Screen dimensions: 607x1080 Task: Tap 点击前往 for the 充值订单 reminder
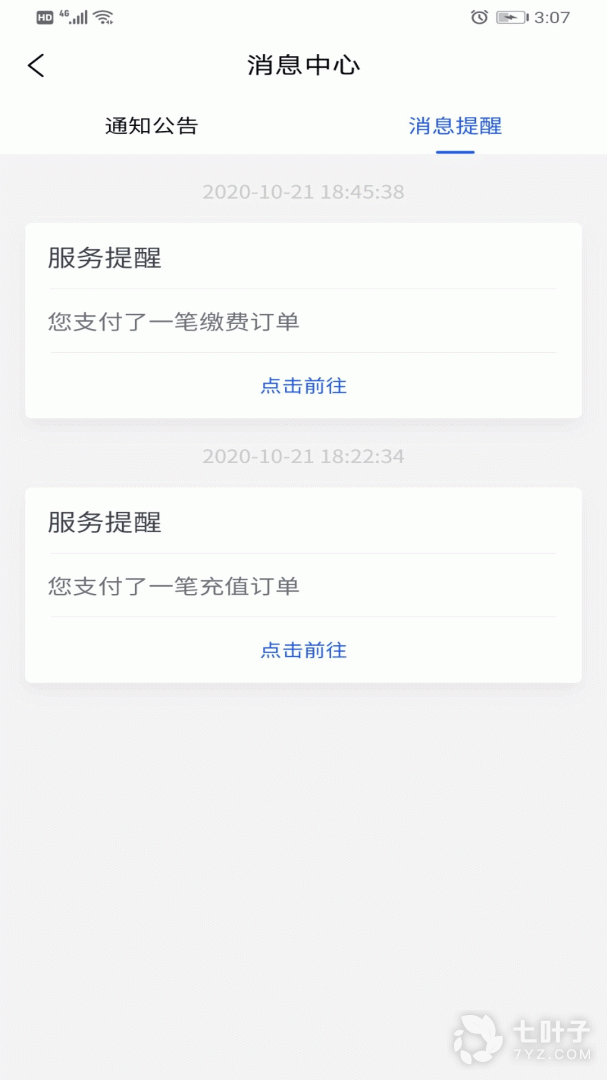coord(303,650)
